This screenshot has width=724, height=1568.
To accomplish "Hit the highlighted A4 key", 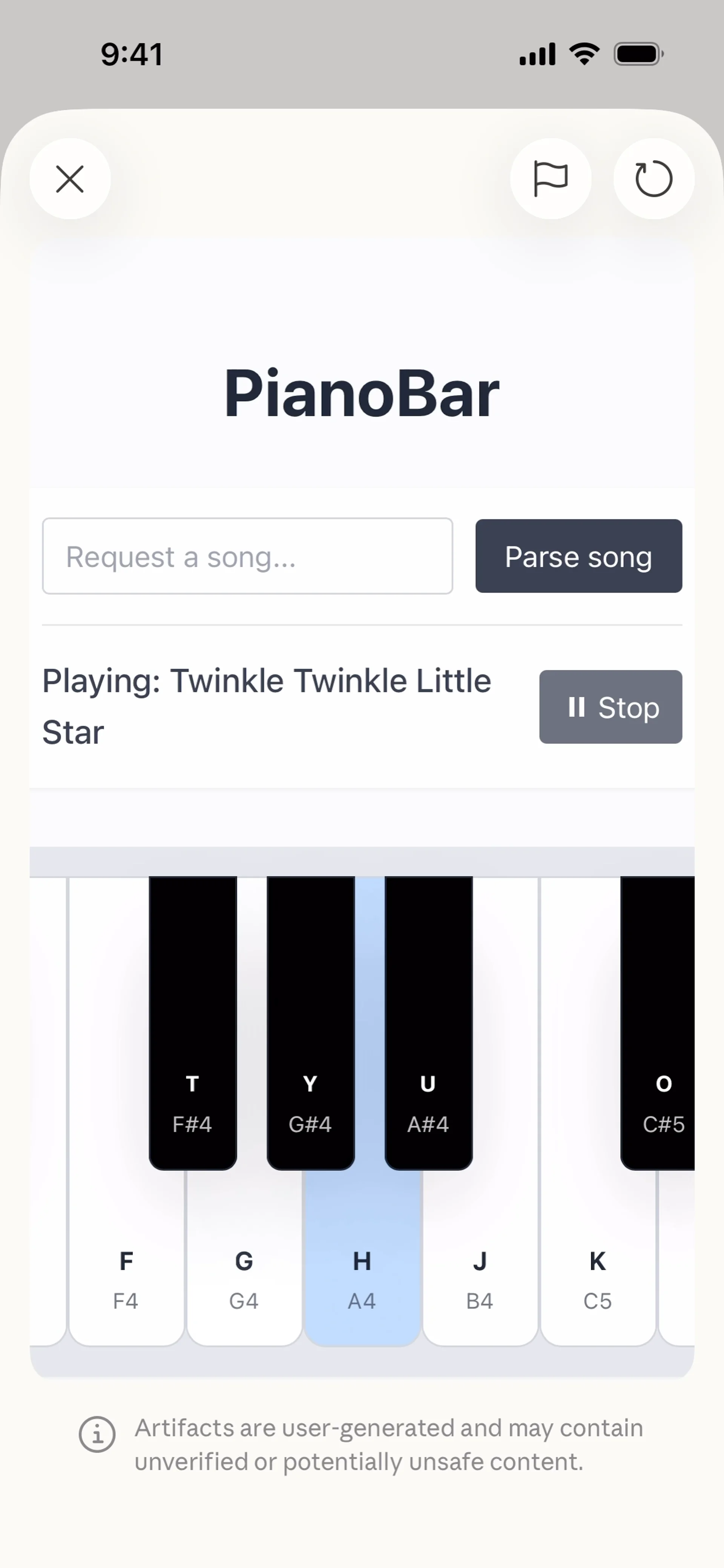I will click(362, 1266).
